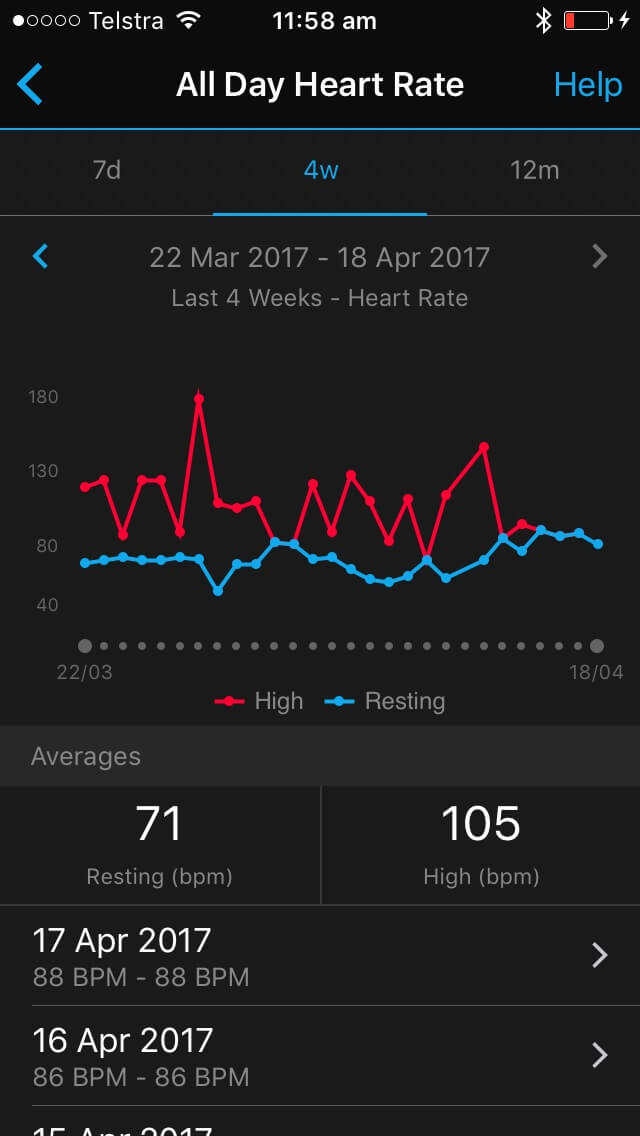Open the Help link
The width and height of the screenshot is (640, 1136).
[588, 85]
